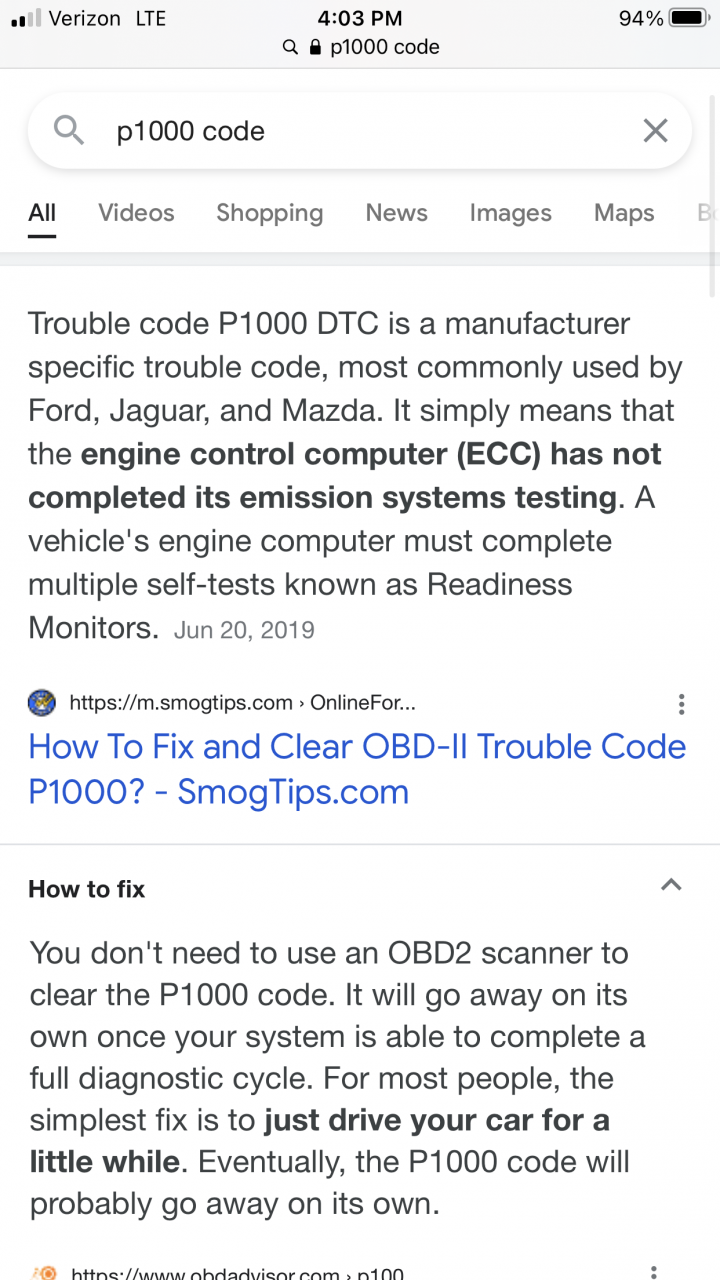The image size is (720, 1280).
Task: Select the All results tab
Action: click(42, 213)
